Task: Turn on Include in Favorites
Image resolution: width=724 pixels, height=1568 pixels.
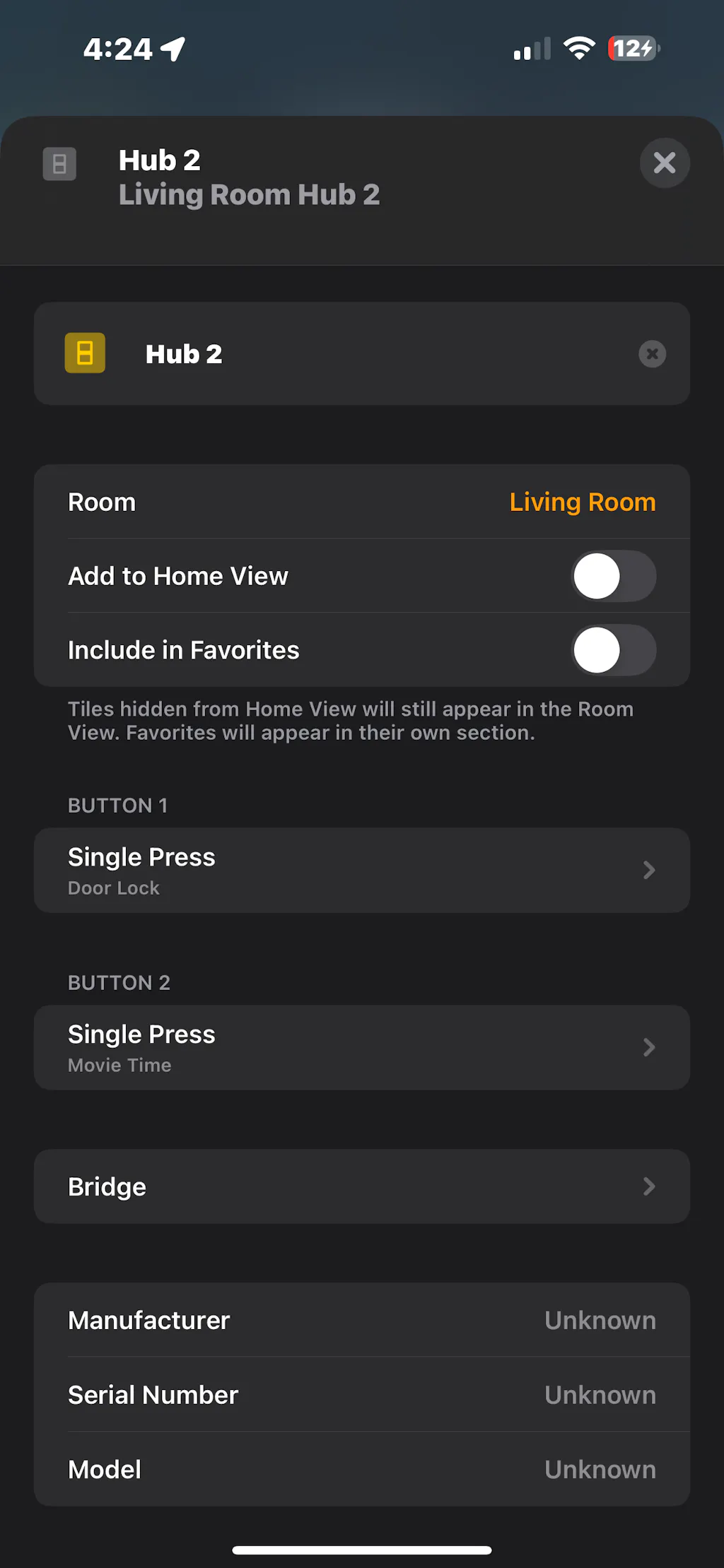Action: (x=613, y=650)
